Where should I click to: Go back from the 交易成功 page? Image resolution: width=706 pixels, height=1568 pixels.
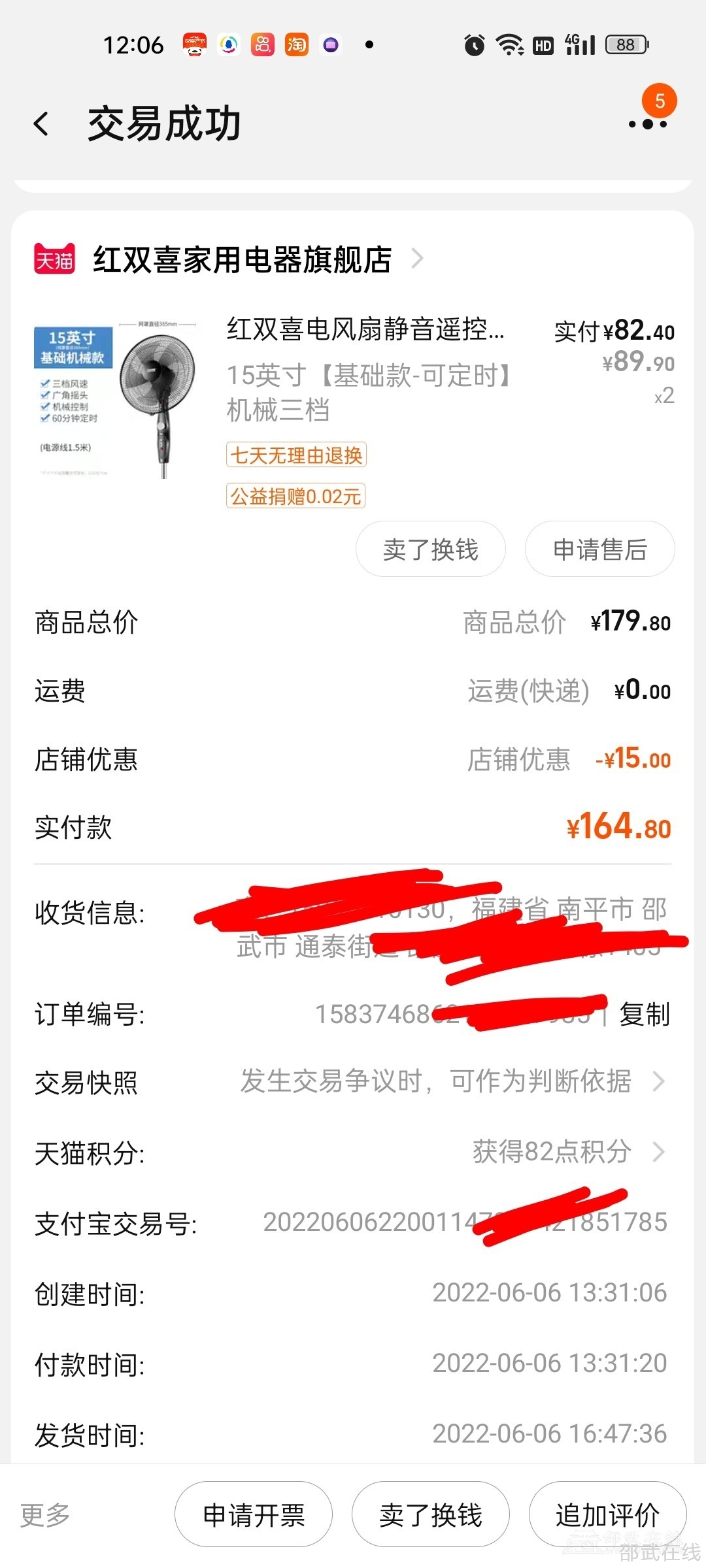[x=42, y=124]
